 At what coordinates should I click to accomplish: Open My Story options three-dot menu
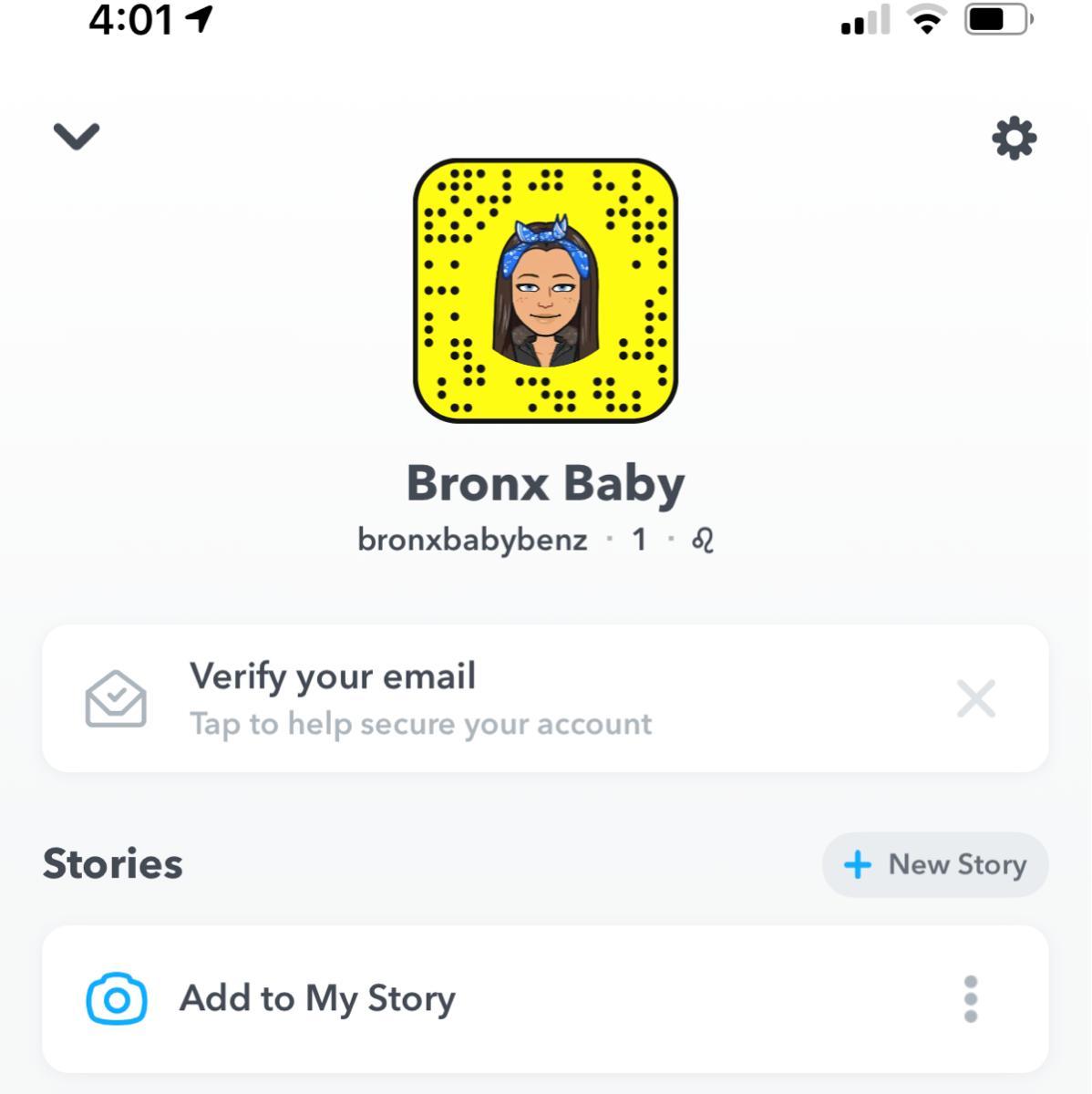[x=971, y=998]
